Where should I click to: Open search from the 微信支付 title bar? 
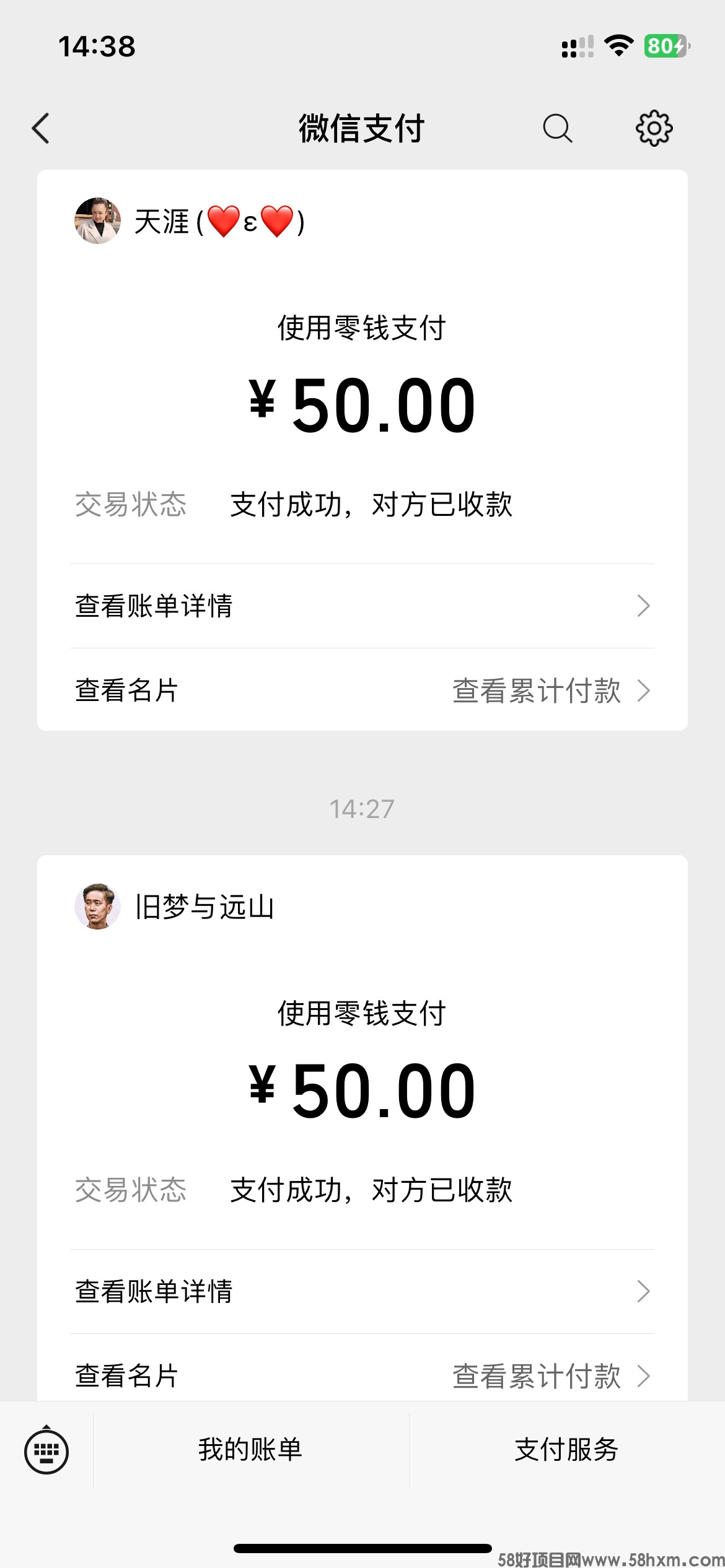point(556,128)
